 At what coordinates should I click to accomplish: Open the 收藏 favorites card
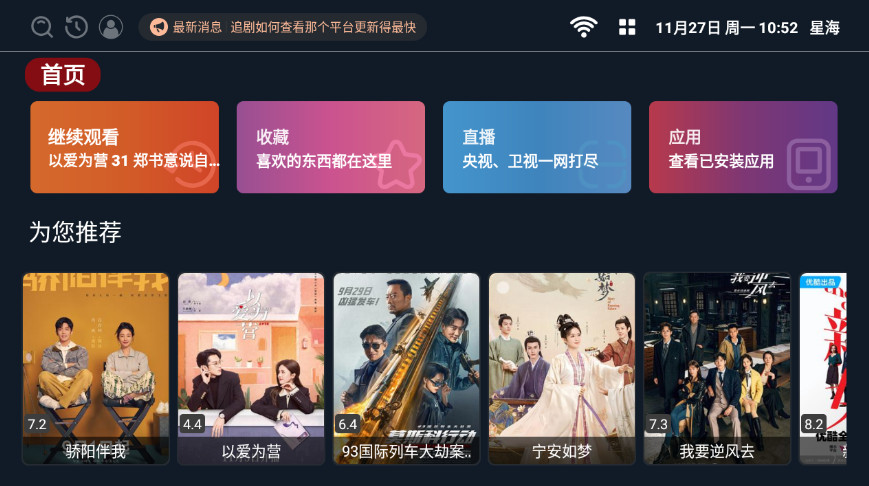[330, 147]
